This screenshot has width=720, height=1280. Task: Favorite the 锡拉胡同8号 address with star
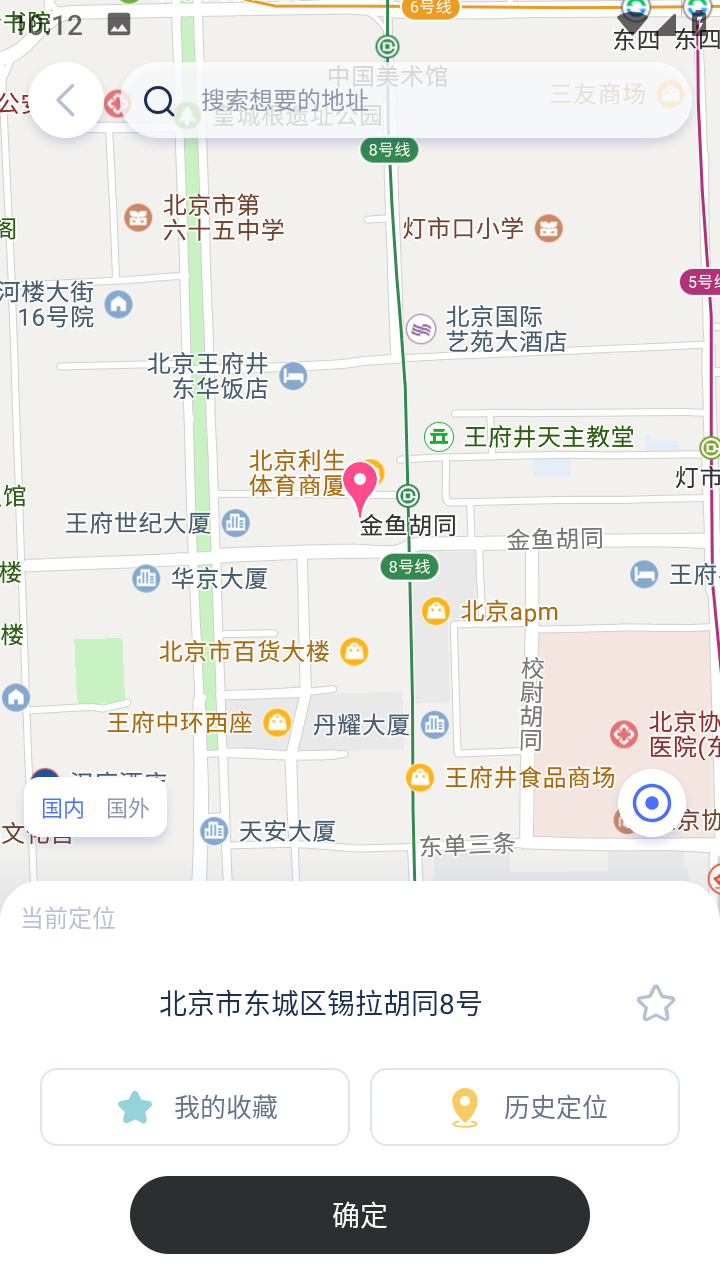click(x=656, y=1003)
